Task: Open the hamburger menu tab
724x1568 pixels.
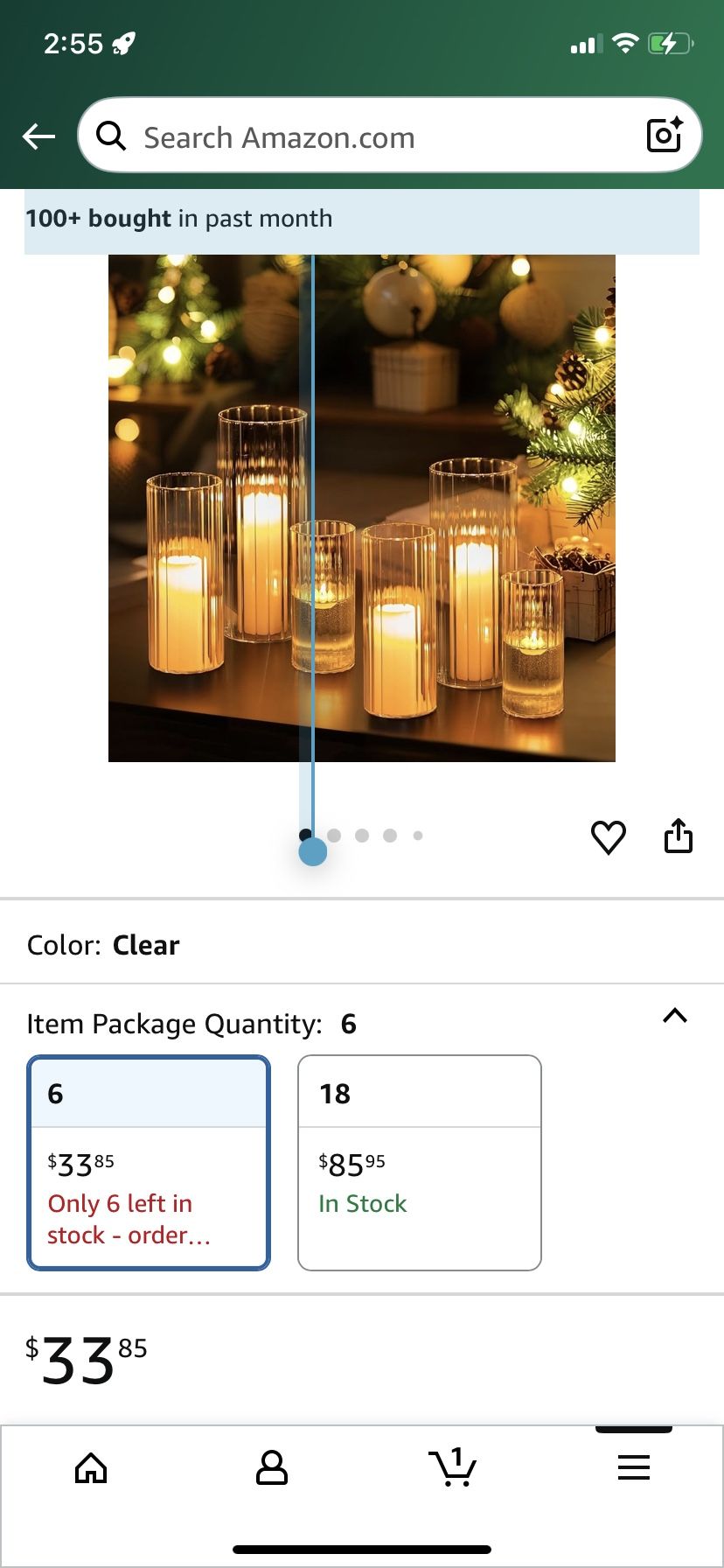Action: 634,1467
